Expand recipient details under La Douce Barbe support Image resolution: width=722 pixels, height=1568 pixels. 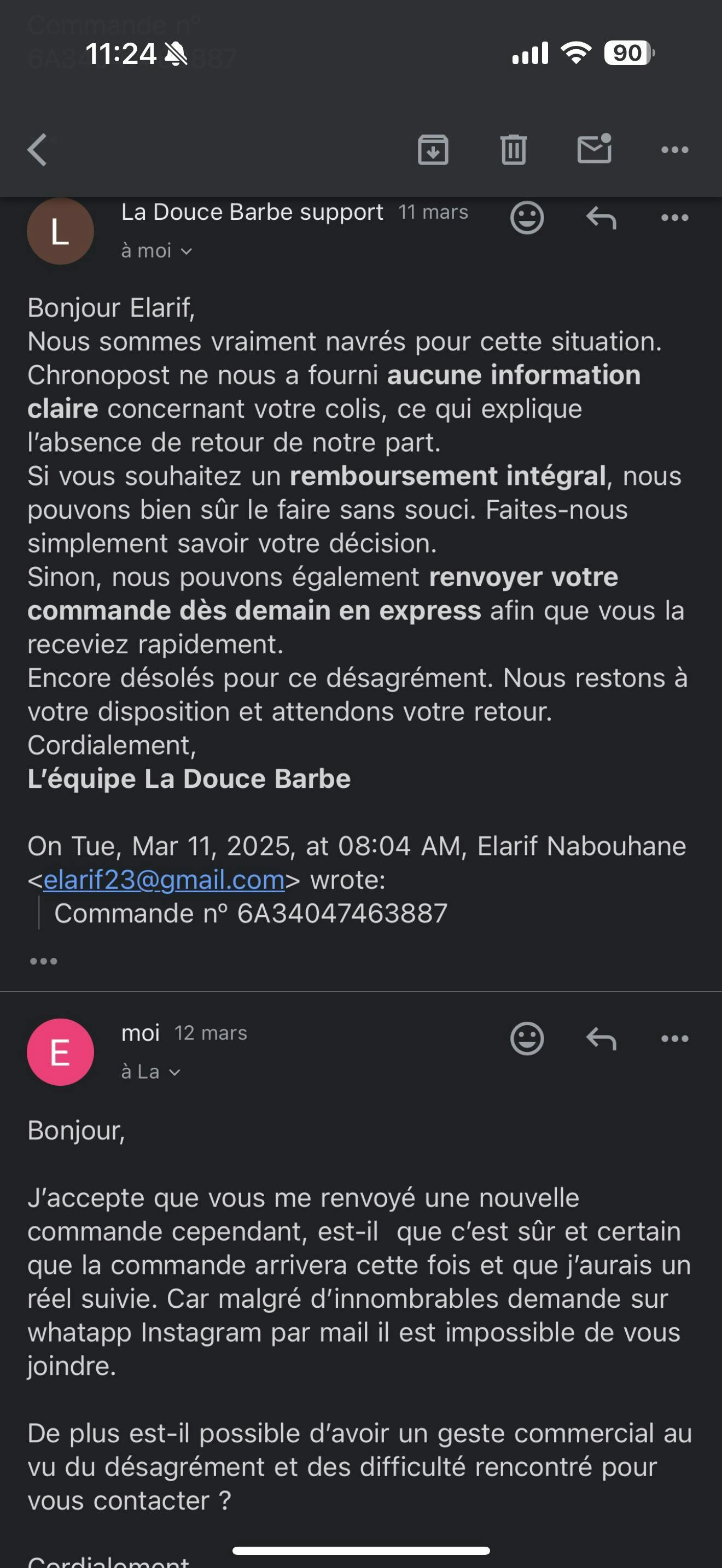pyautogui.click(x=156, y=251)
